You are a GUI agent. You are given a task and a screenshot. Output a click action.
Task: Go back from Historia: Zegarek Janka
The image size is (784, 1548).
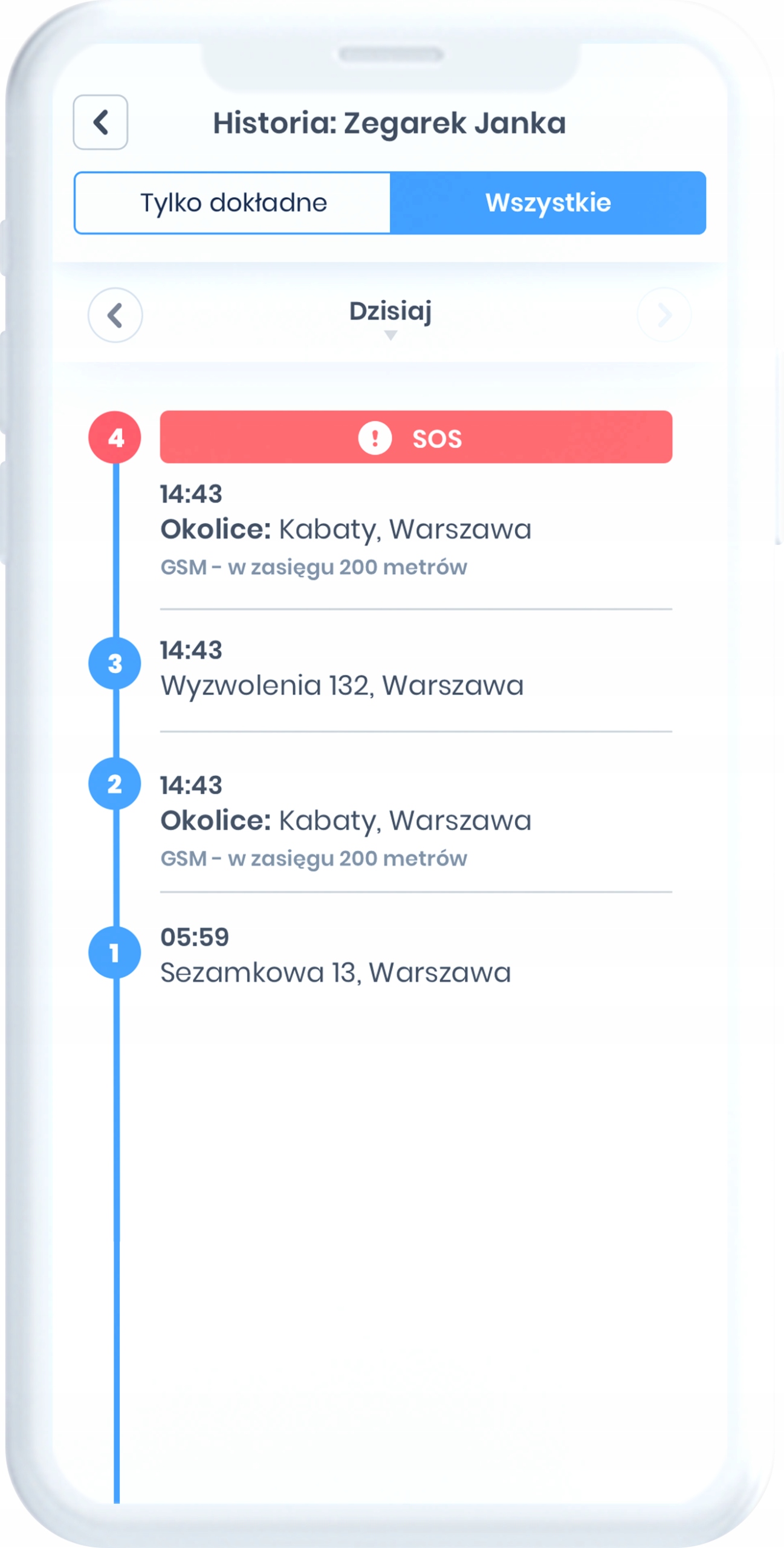tap(100, 122)
